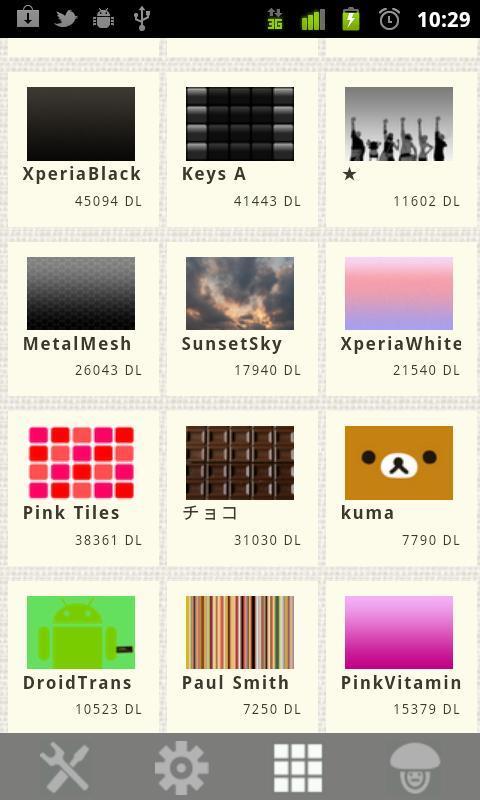This screenshot has width=480, height=800.
Task: Select the Keys A theme
Action: point(242,149)
